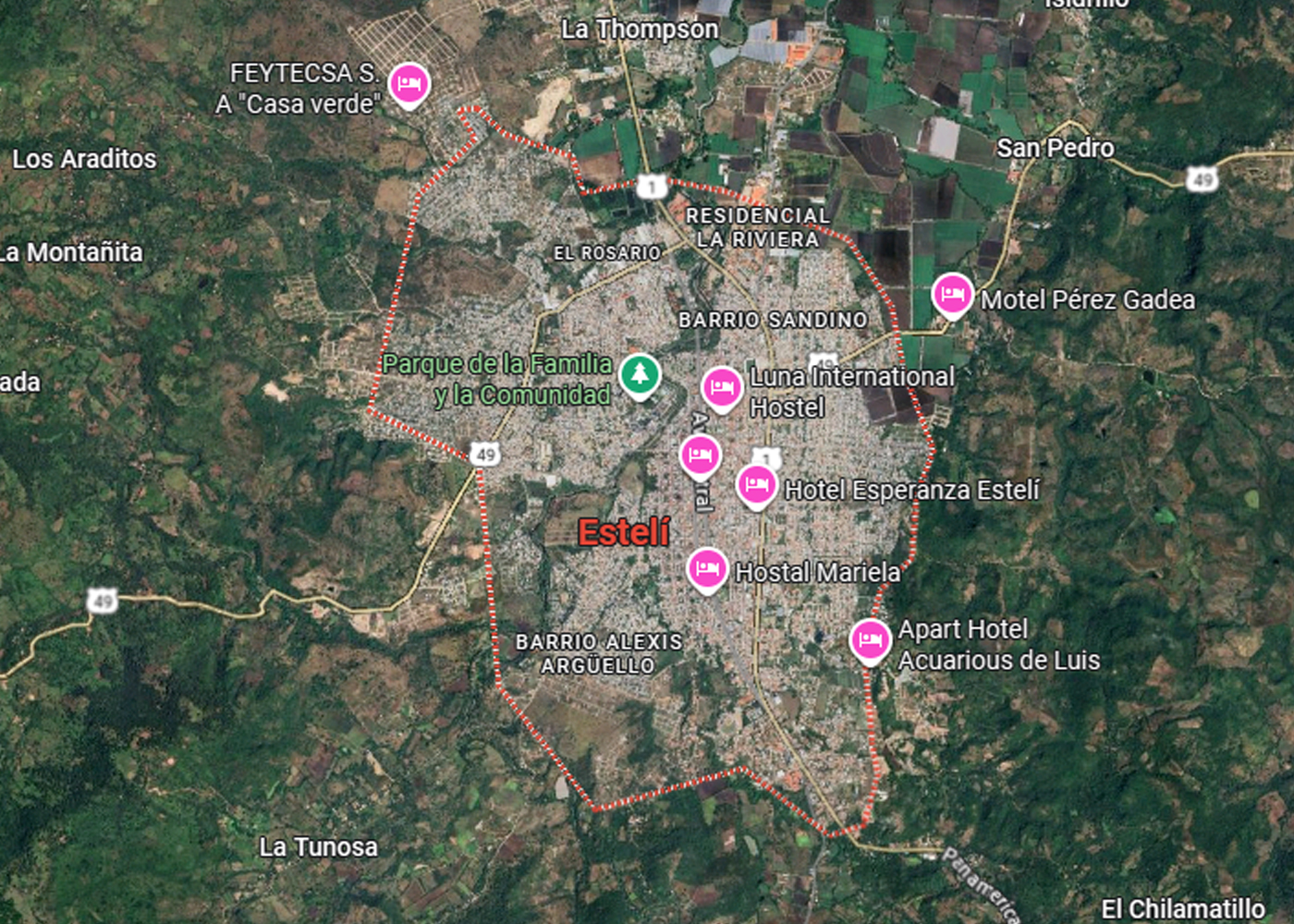This screenshot has width=1294, height=924.
Task: Tap the Parque de la Familia park marker
Action: pyautogui.click(x=639, y=374)
